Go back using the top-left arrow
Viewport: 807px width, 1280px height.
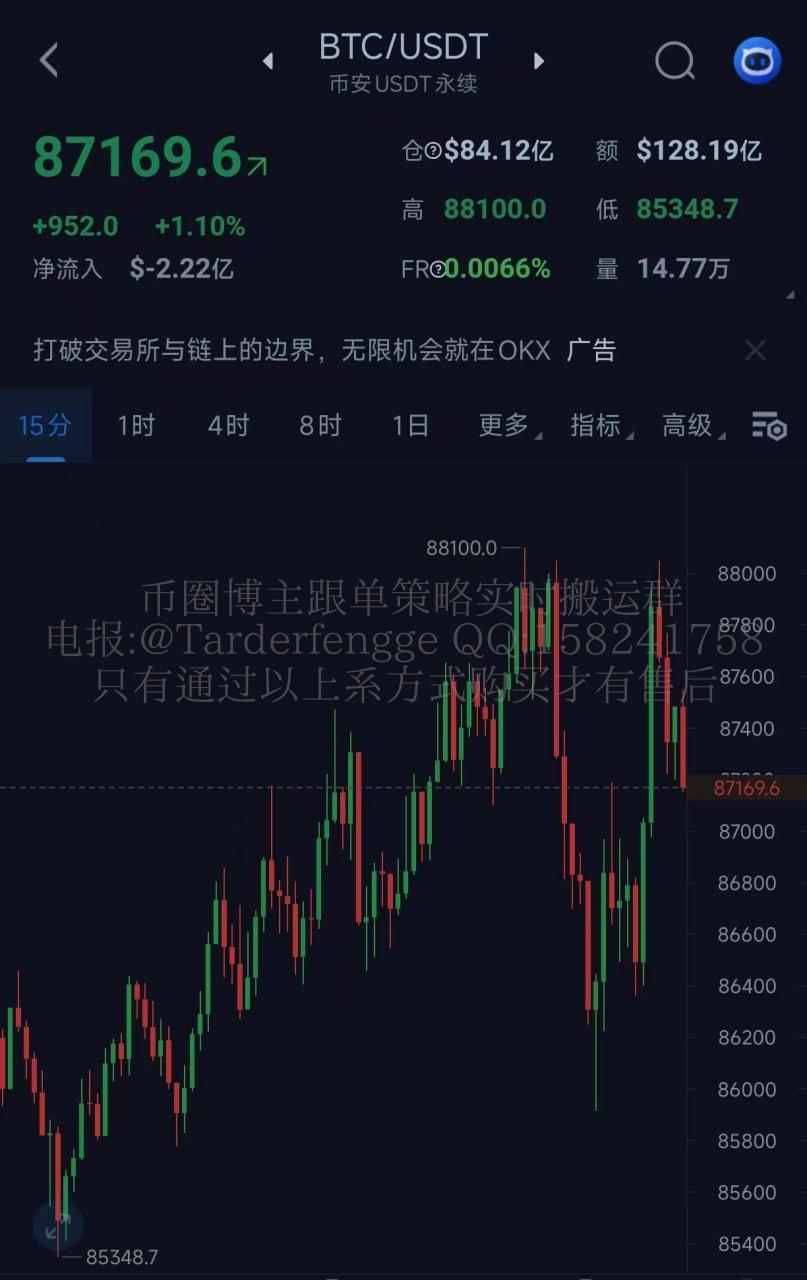48,60
